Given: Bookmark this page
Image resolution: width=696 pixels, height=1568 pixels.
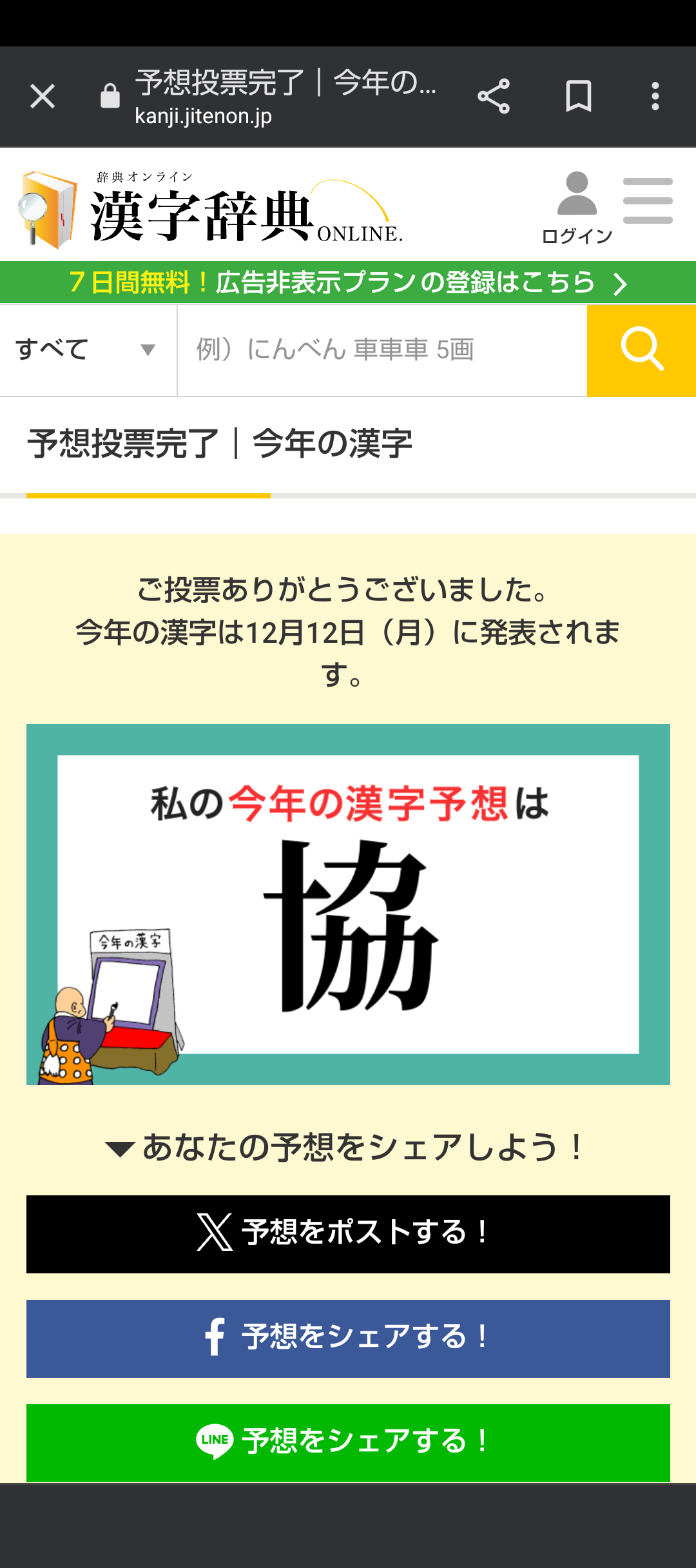Looking at the screenshot, I should (x=578, y=97).
